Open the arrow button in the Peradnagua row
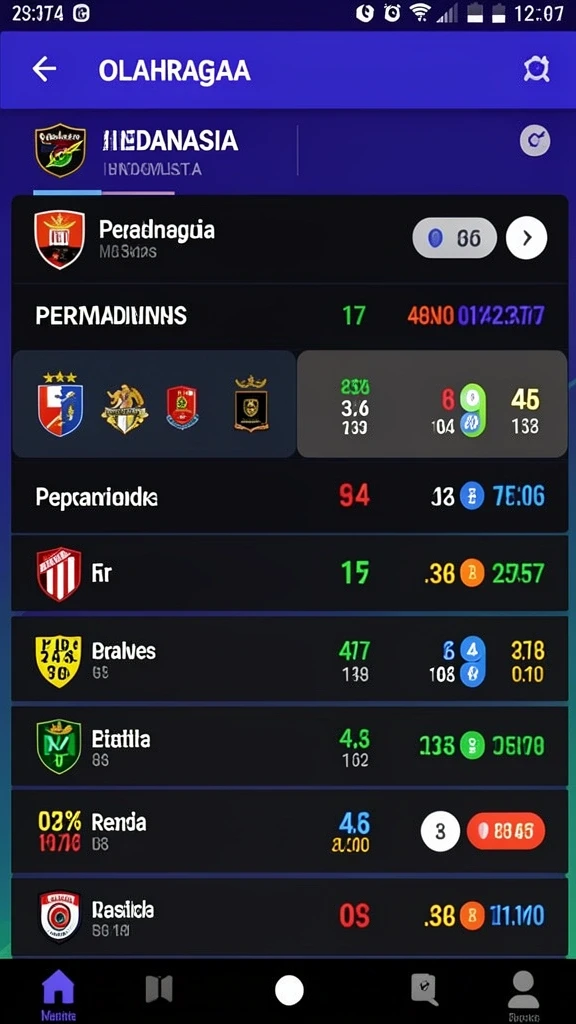 tap(526, 238)
